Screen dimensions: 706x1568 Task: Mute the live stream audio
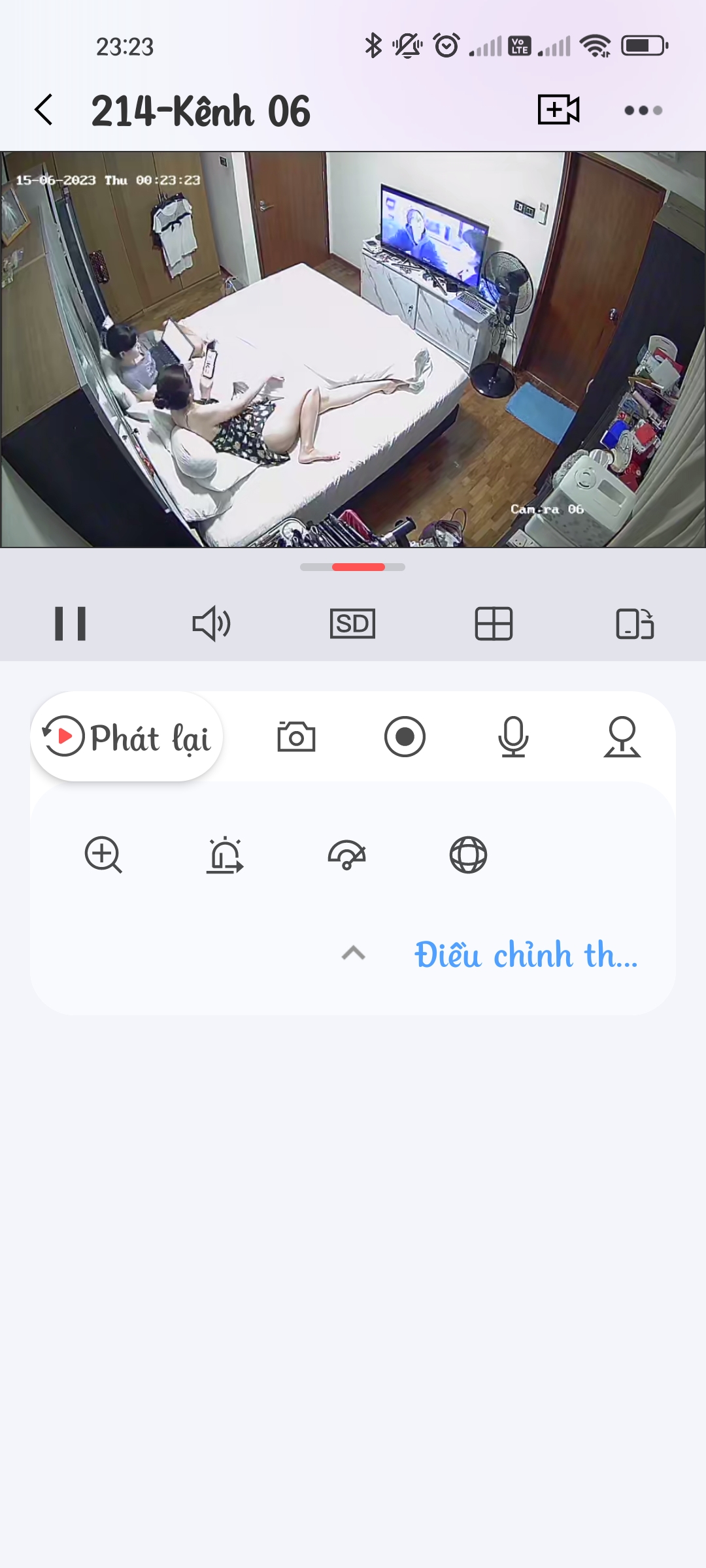click(211, 624)
